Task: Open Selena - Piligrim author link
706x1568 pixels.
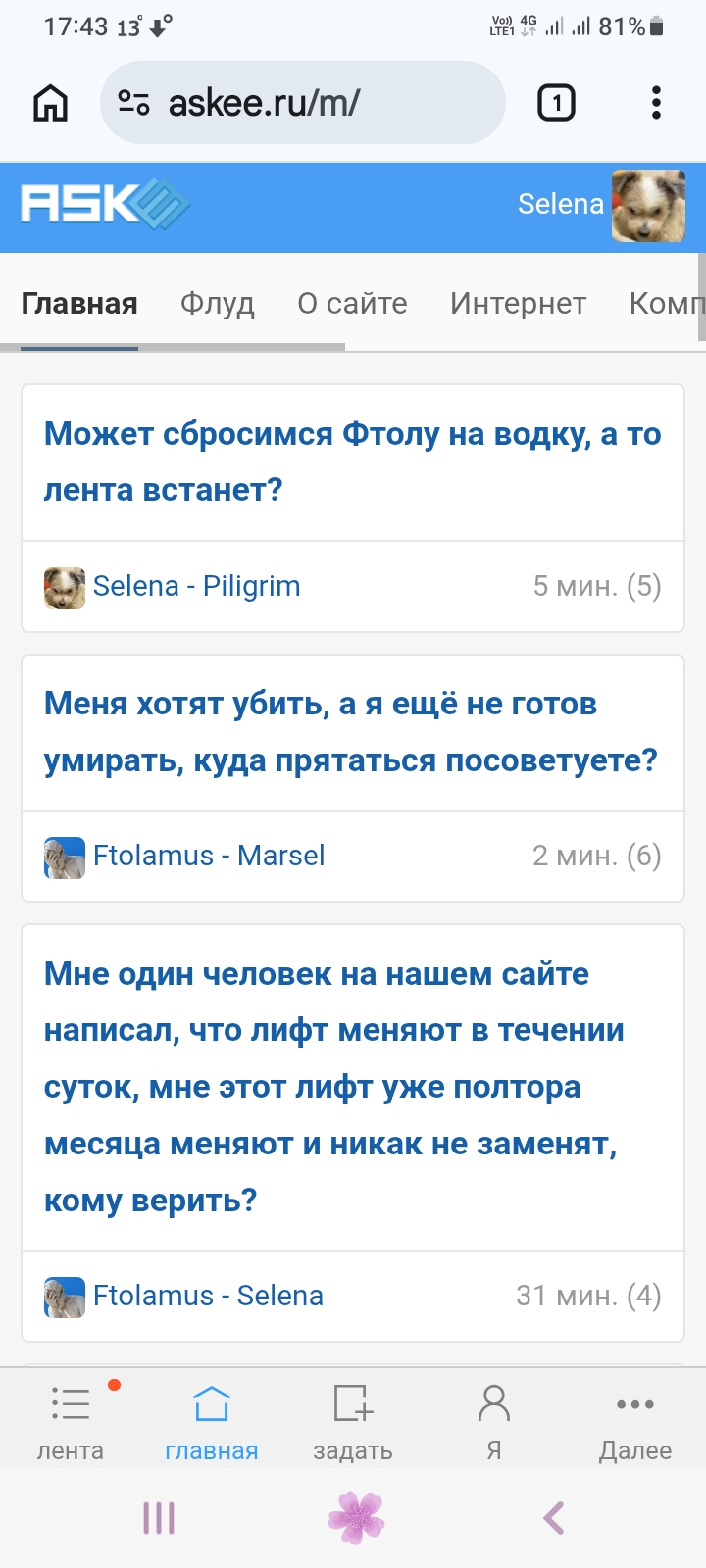Action: [196, 586]
